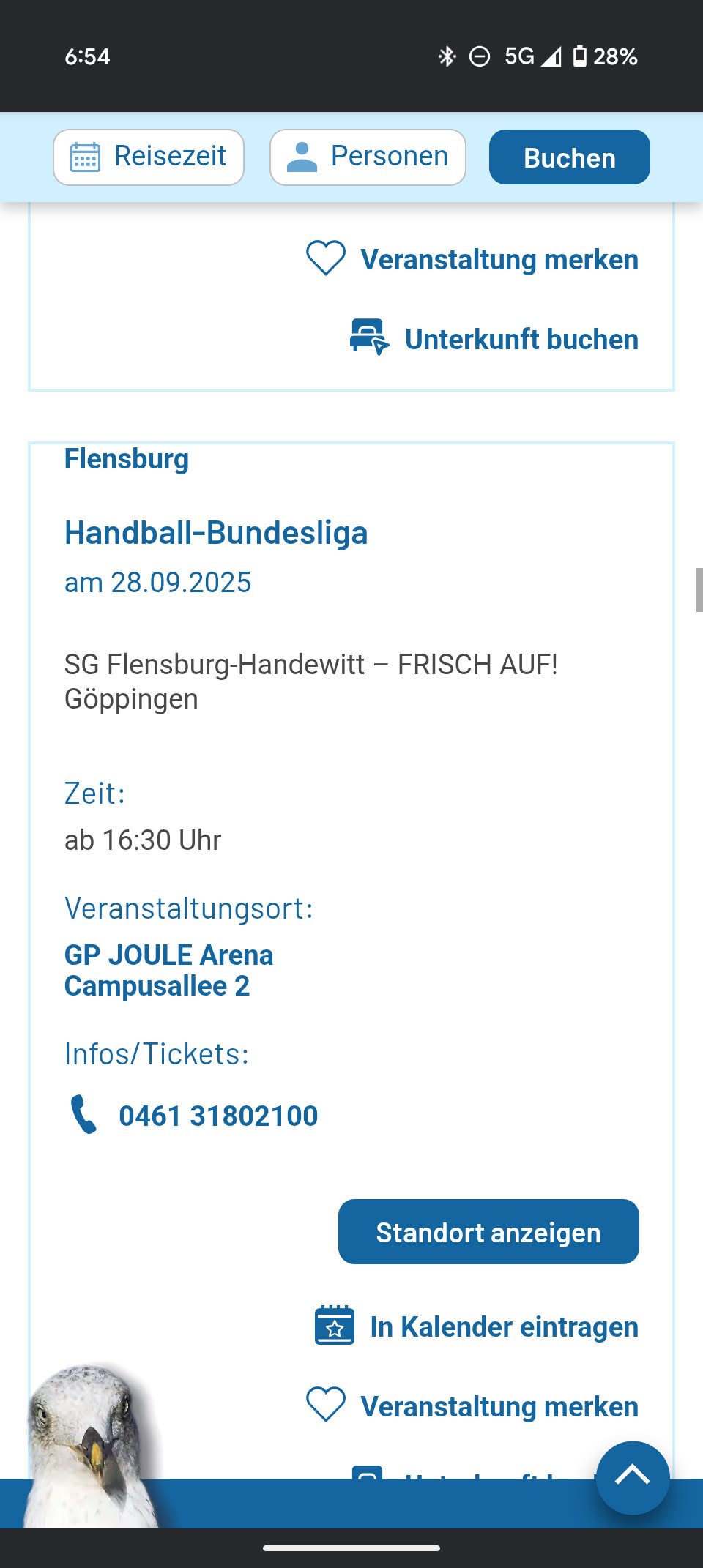Show location with Standort anzeigen

(488, 1232)
